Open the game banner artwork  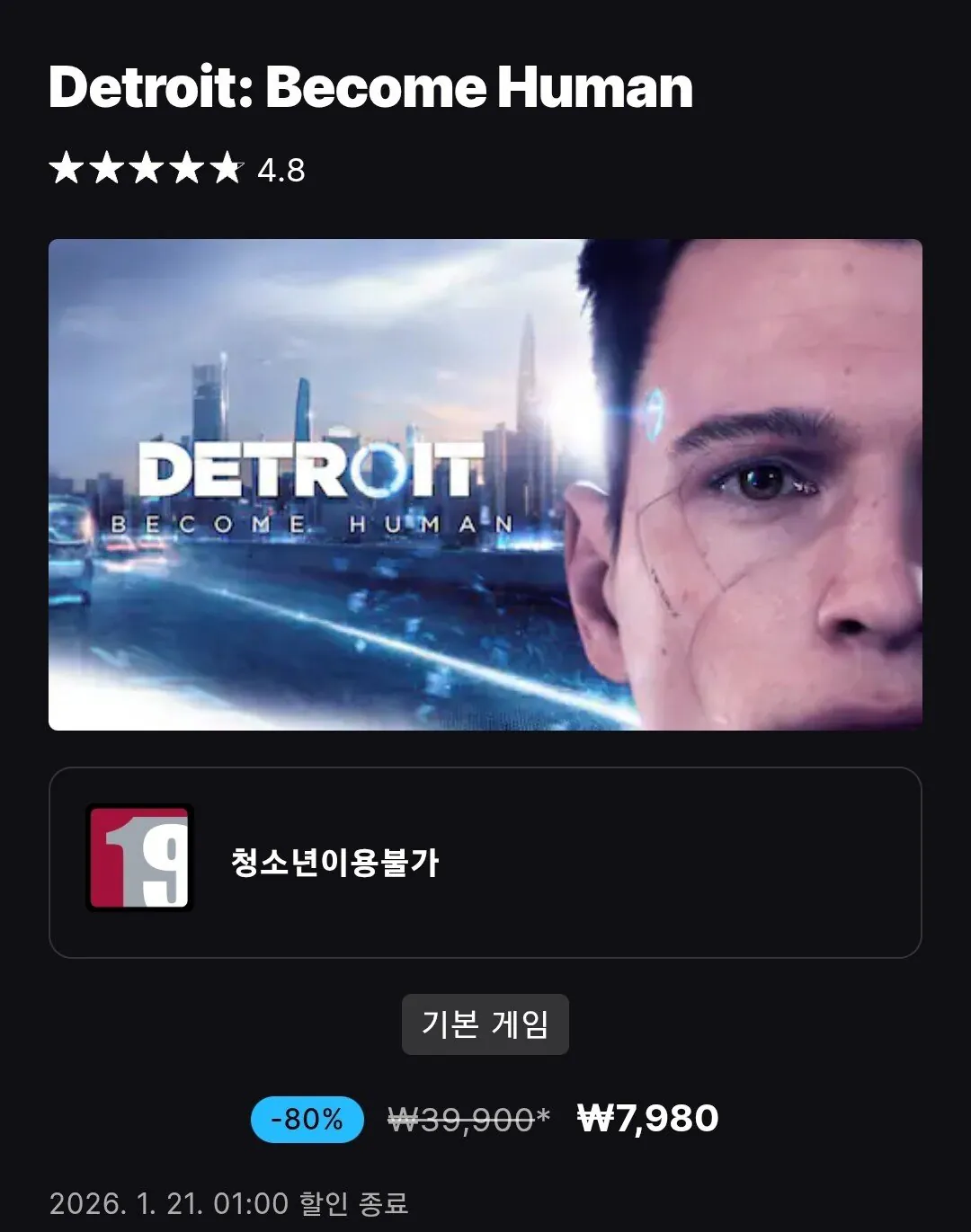pyautogui.click(x=485, y=483)
